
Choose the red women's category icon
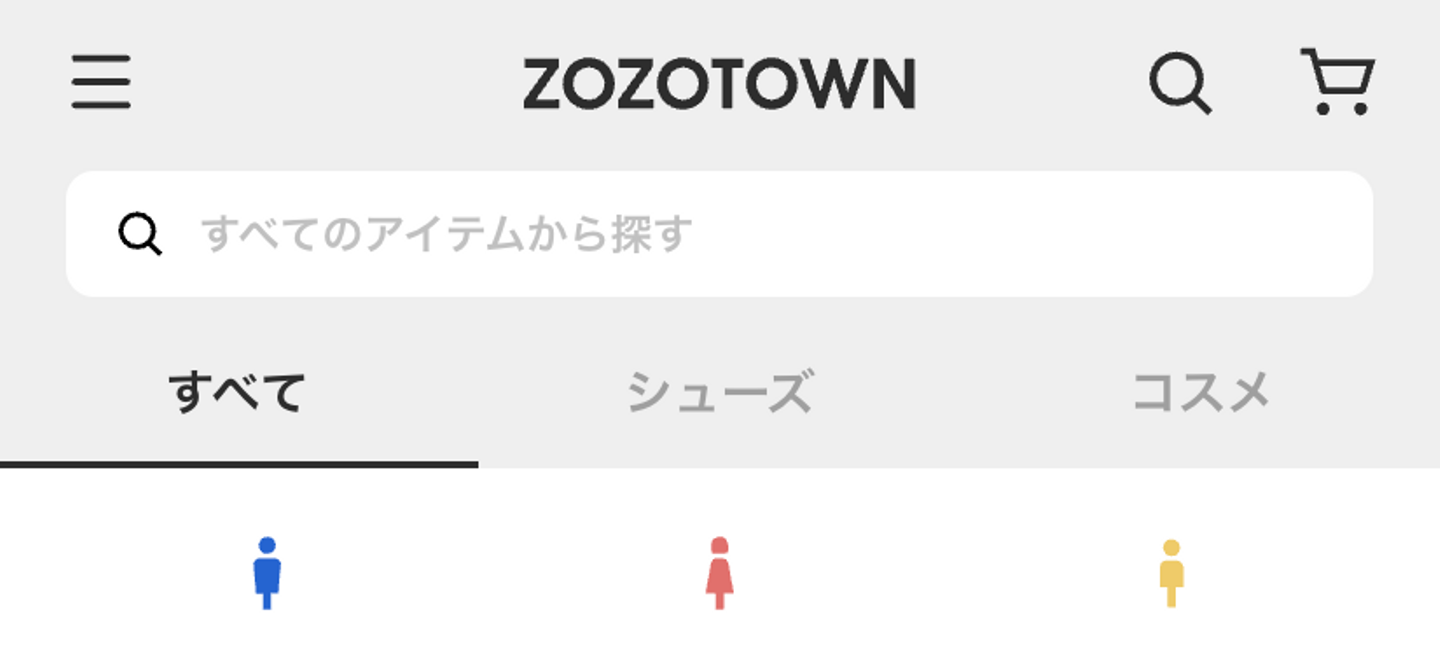point(719,573)
